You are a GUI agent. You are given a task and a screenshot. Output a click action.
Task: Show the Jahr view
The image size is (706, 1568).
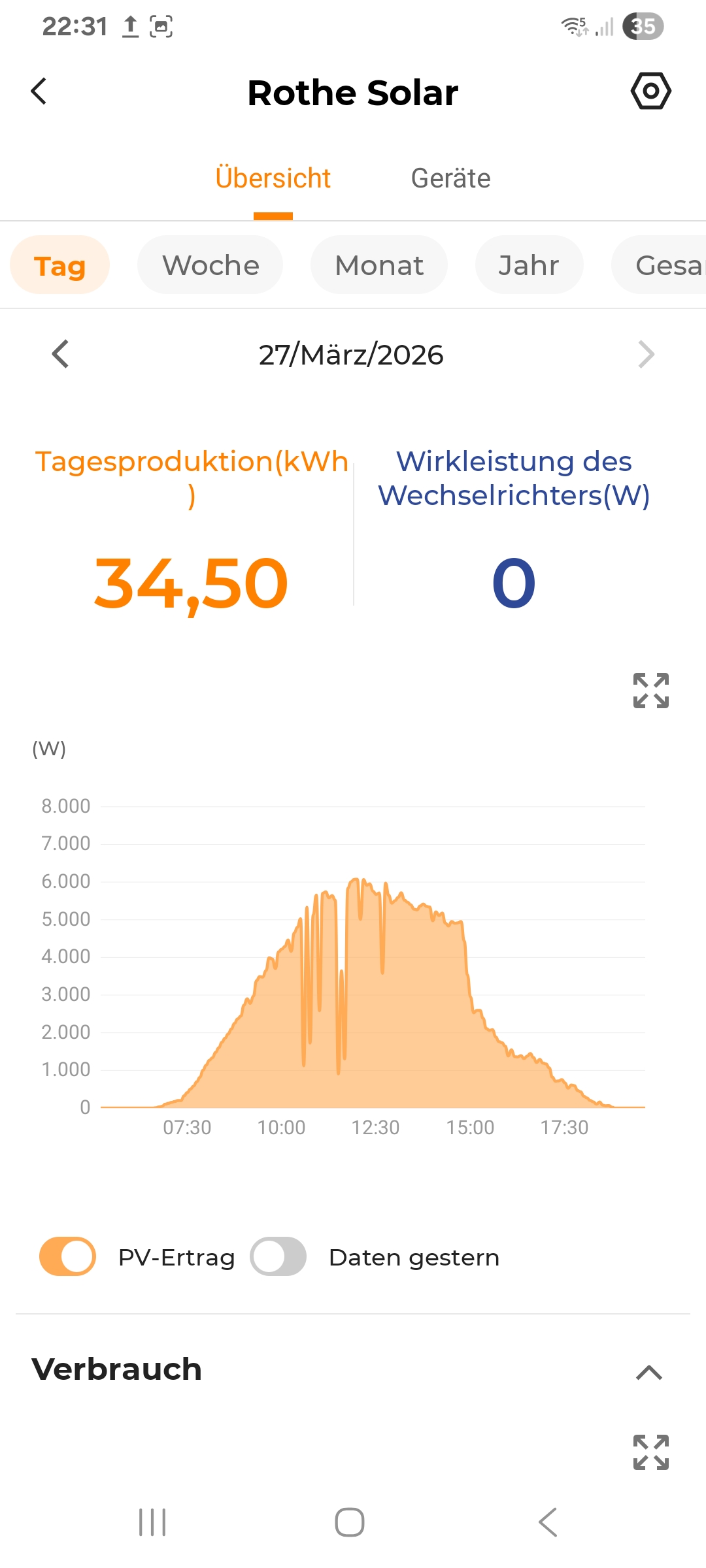coord(529,265)
